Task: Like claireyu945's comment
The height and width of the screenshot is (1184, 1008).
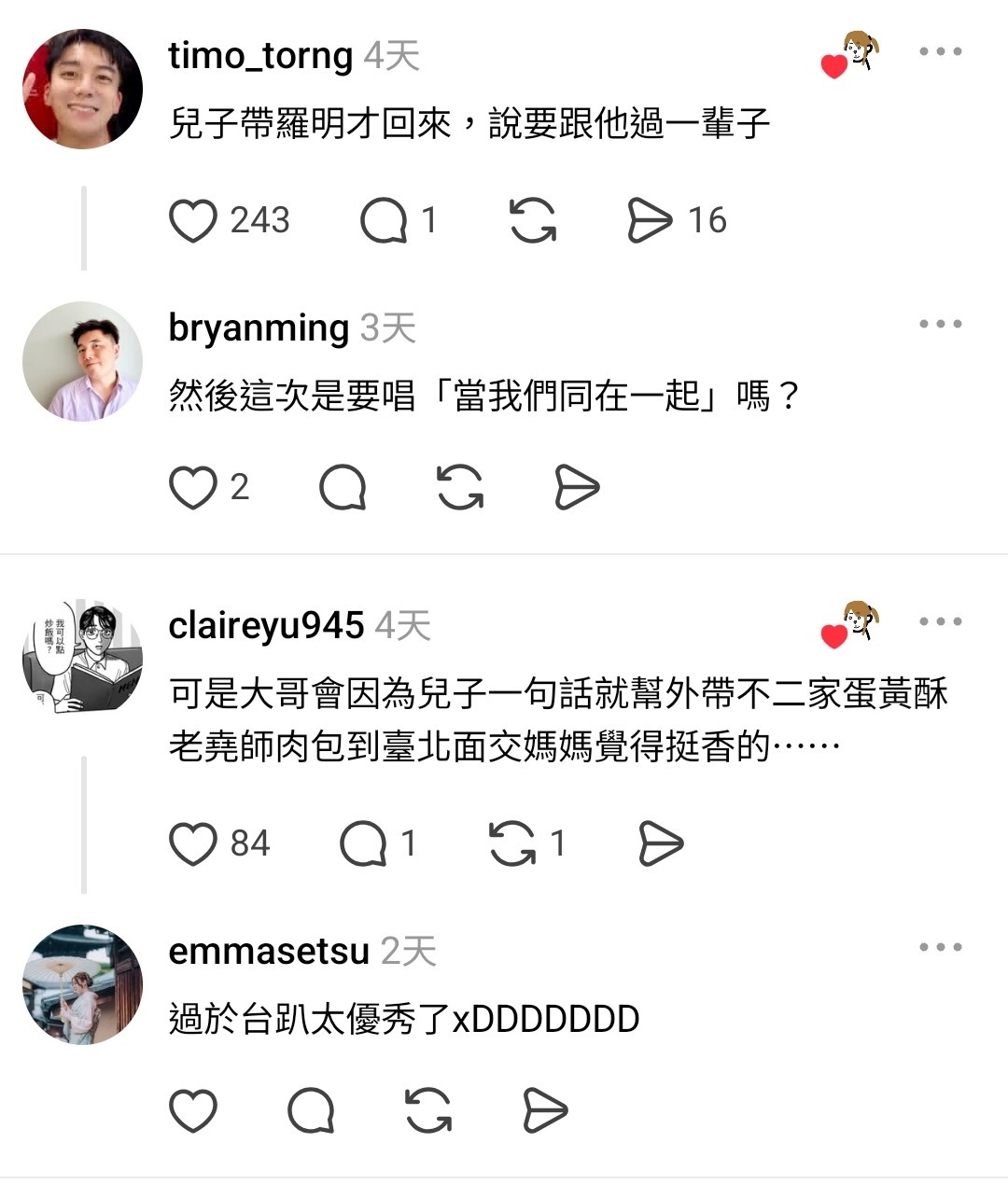Action: pyautogui.click(x=193, y=843)
